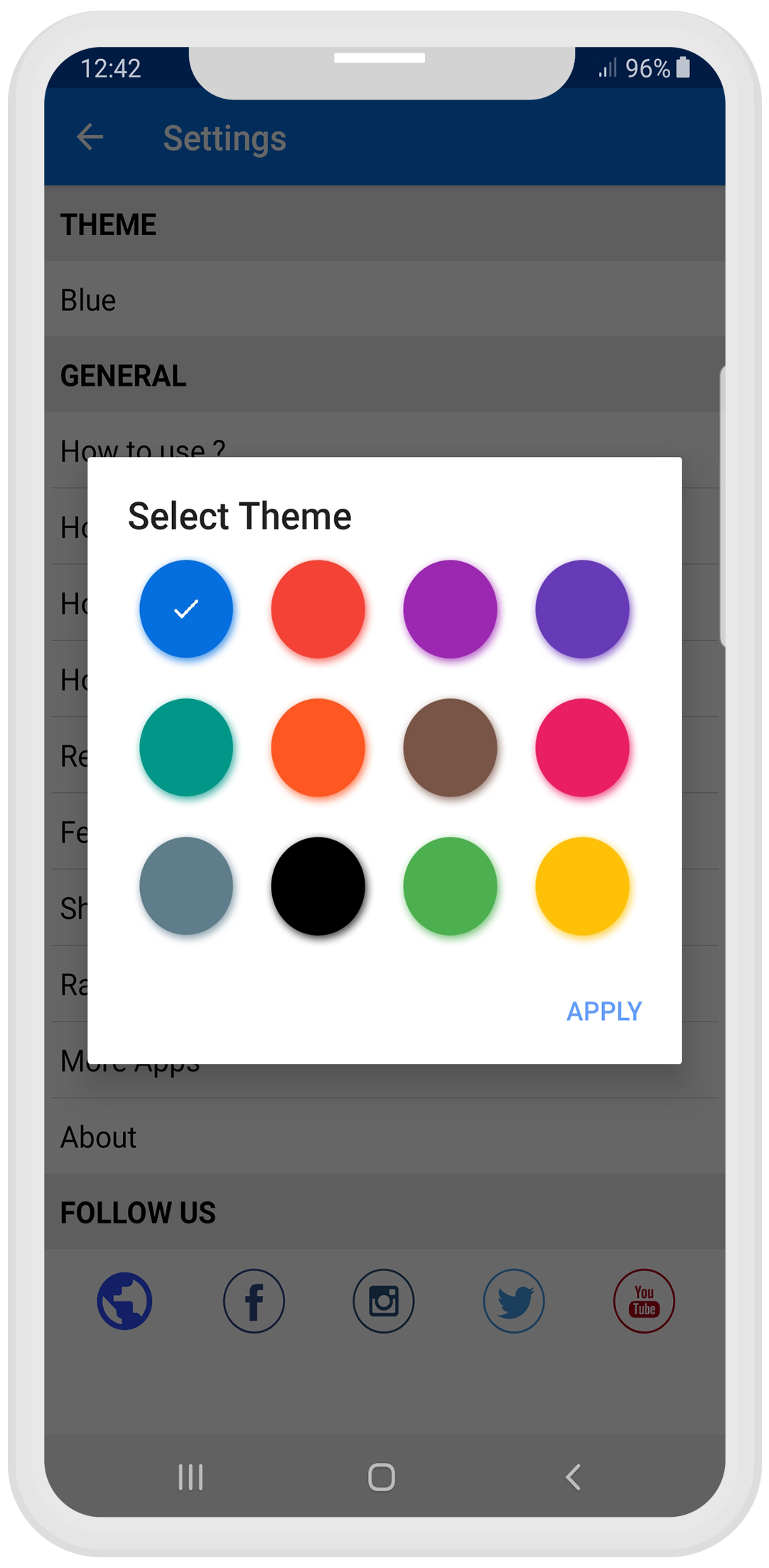Screen dimensions: 769x1568
Task: Select the teal theme color
Action: [186, 747]
